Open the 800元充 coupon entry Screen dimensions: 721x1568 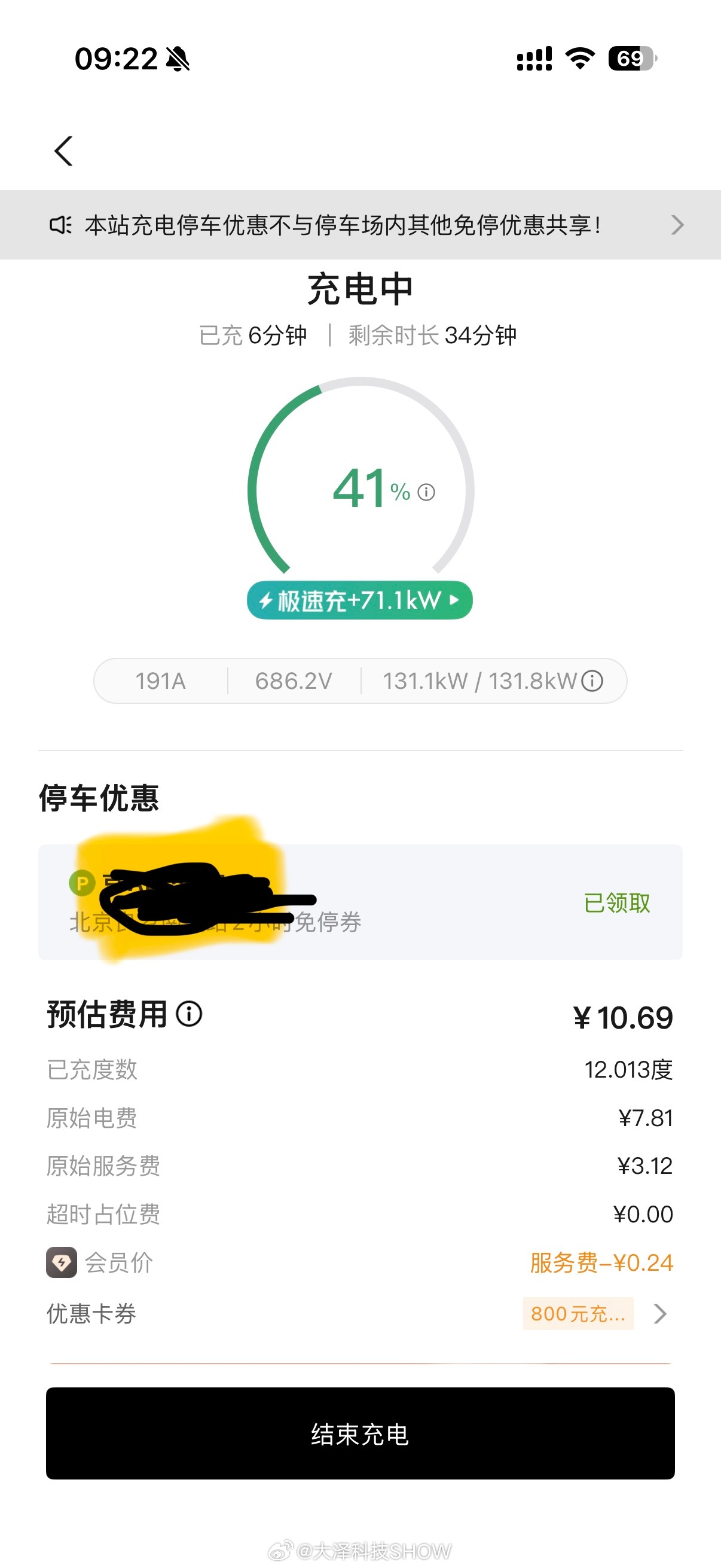[579, 1314]
